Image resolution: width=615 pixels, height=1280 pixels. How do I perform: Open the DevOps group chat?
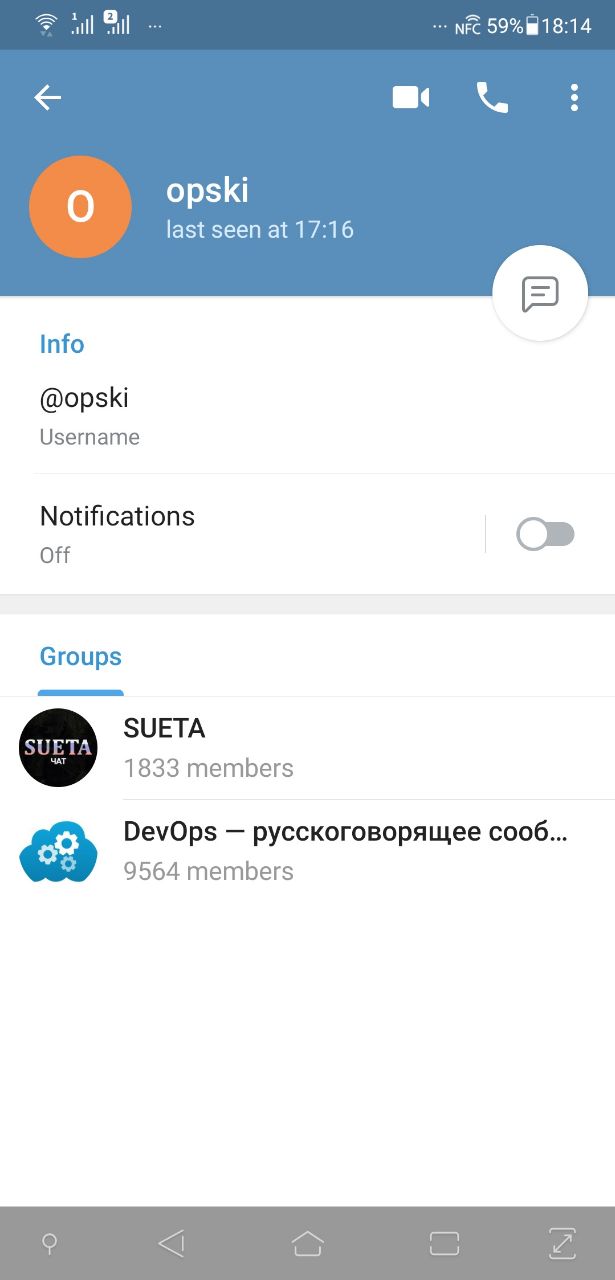[x=307, y=851]
